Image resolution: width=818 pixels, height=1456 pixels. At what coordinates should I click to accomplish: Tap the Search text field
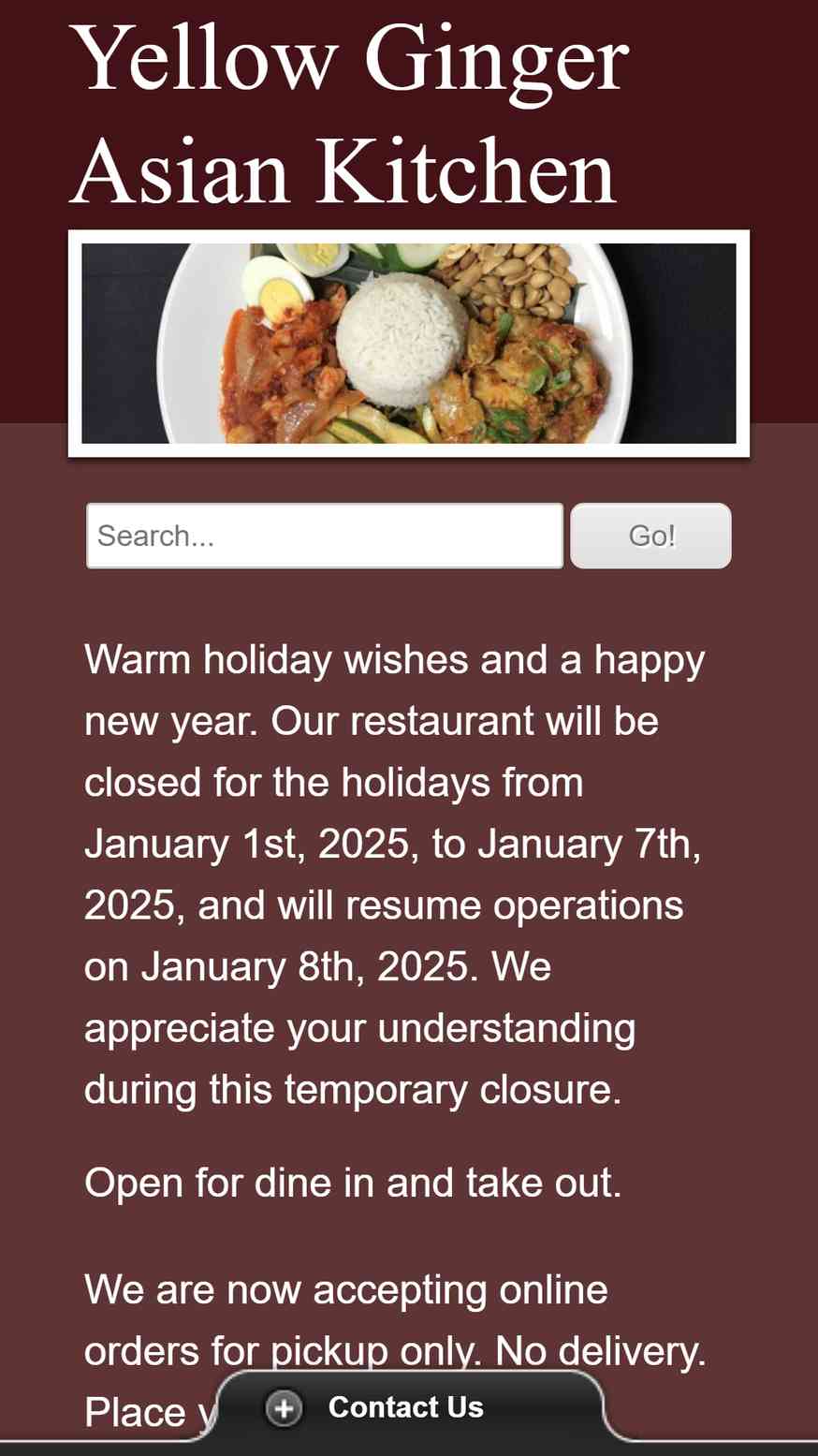(x=324, y=536)
